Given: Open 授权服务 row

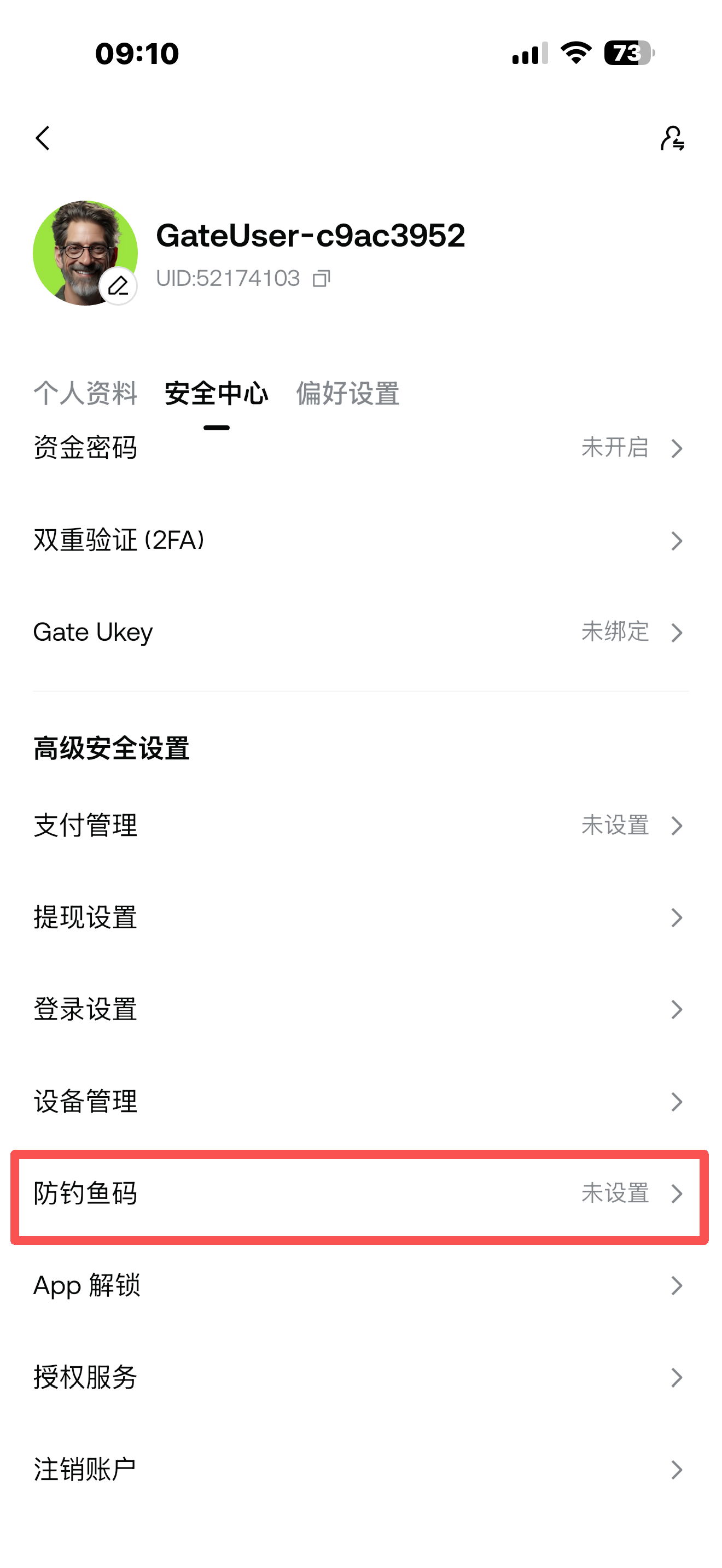Looking at the screenshot, I should point(360,1378).
